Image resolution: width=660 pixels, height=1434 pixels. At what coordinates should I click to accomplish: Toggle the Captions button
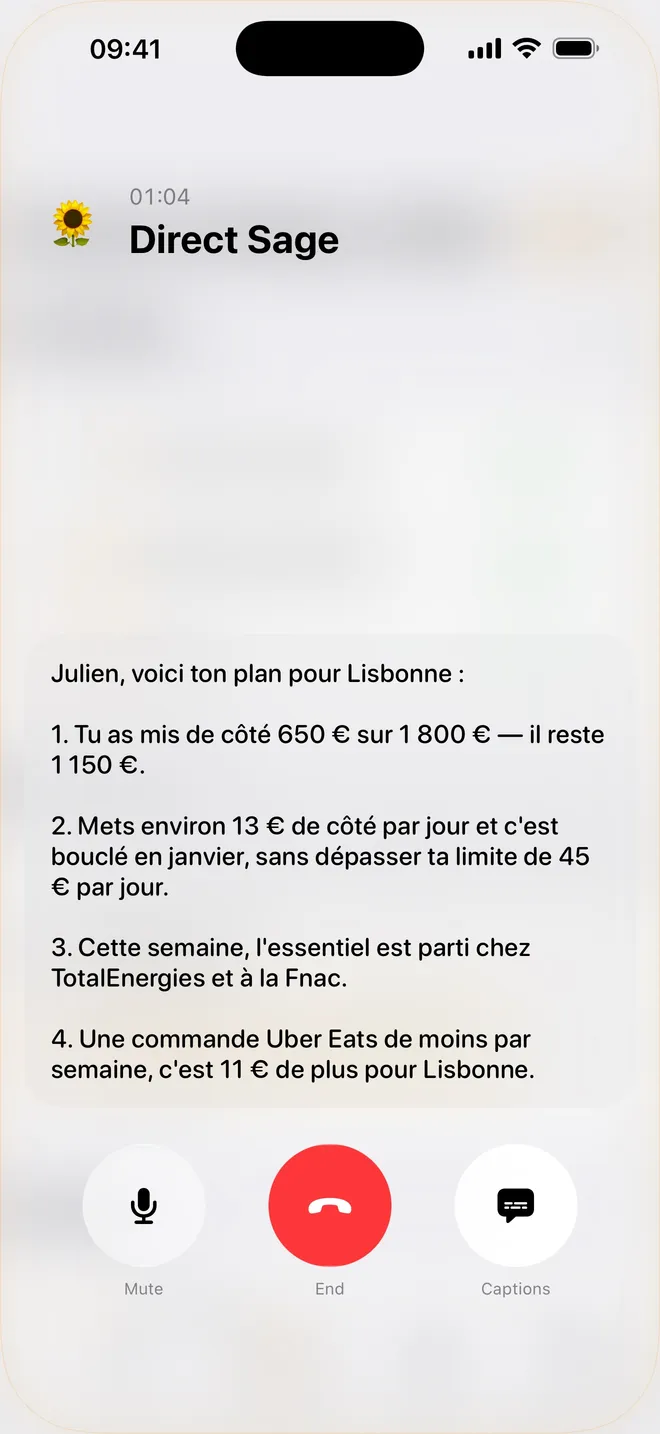[516, 1206]
